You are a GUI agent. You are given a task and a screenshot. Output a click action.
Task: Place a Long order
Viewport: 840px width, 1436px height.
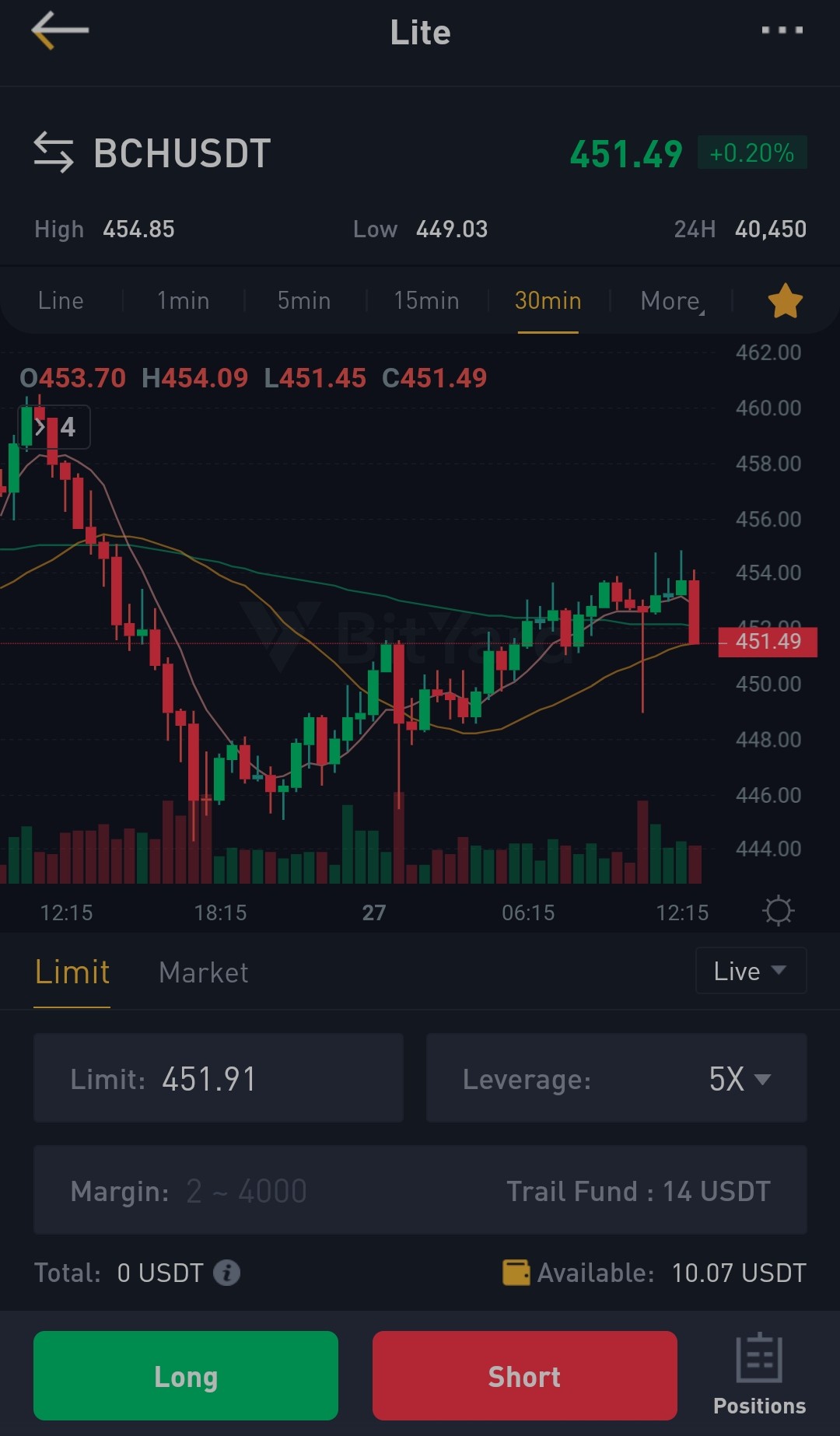pyautogui.click(x=186, y=1376)
